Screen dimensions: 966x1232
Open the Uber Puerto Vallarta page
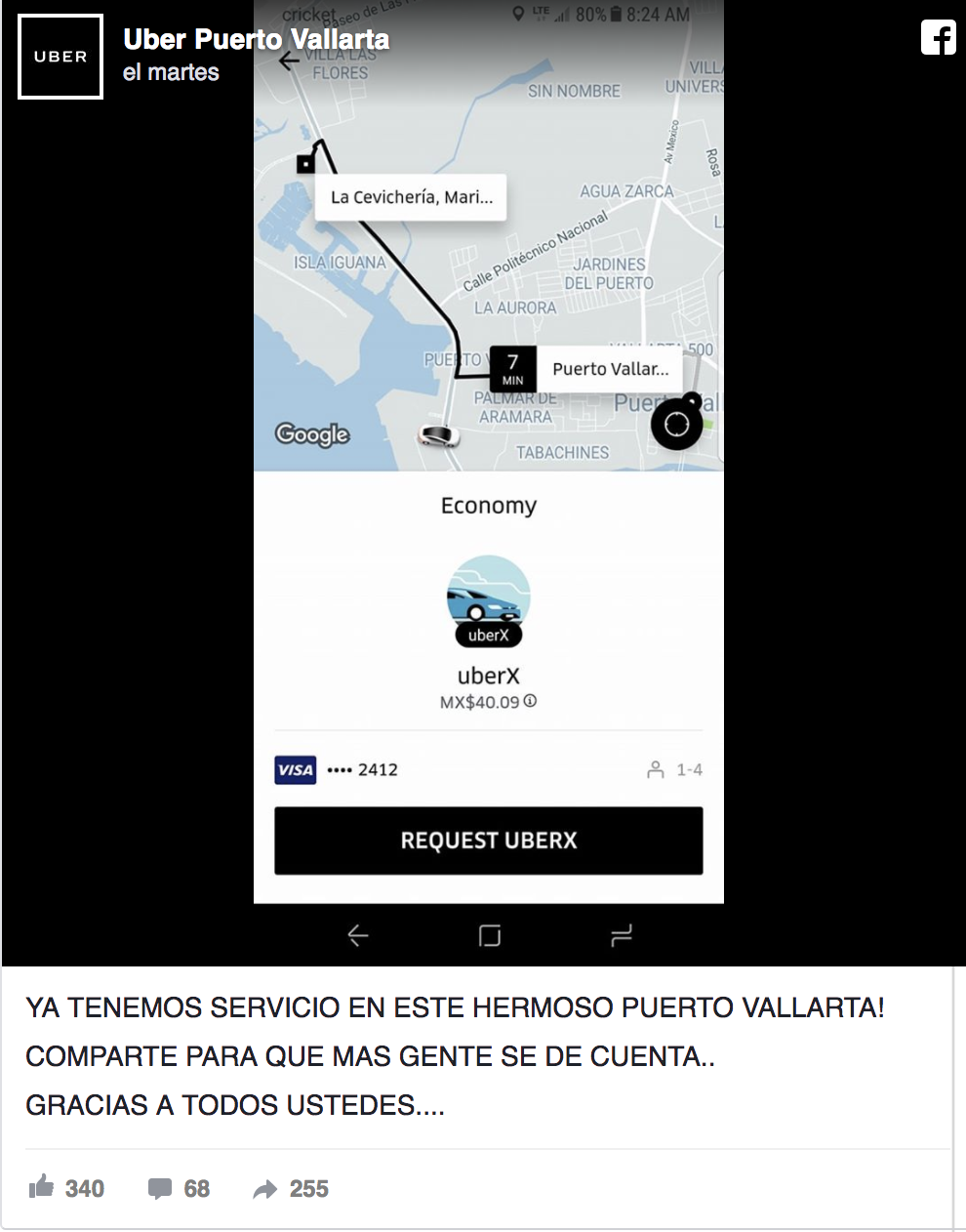(256, 39)
